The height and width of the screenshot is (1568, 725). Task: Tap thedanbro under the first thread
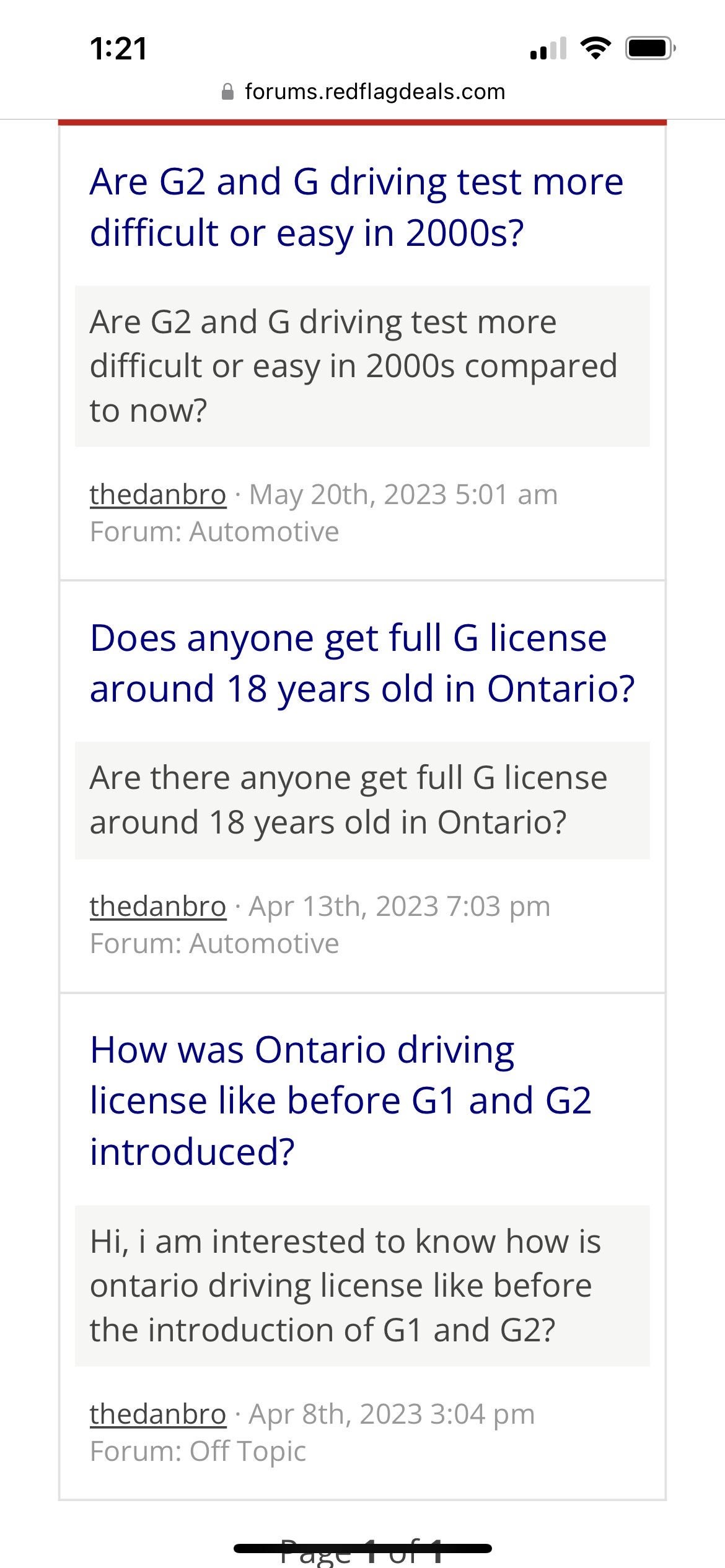157,494
